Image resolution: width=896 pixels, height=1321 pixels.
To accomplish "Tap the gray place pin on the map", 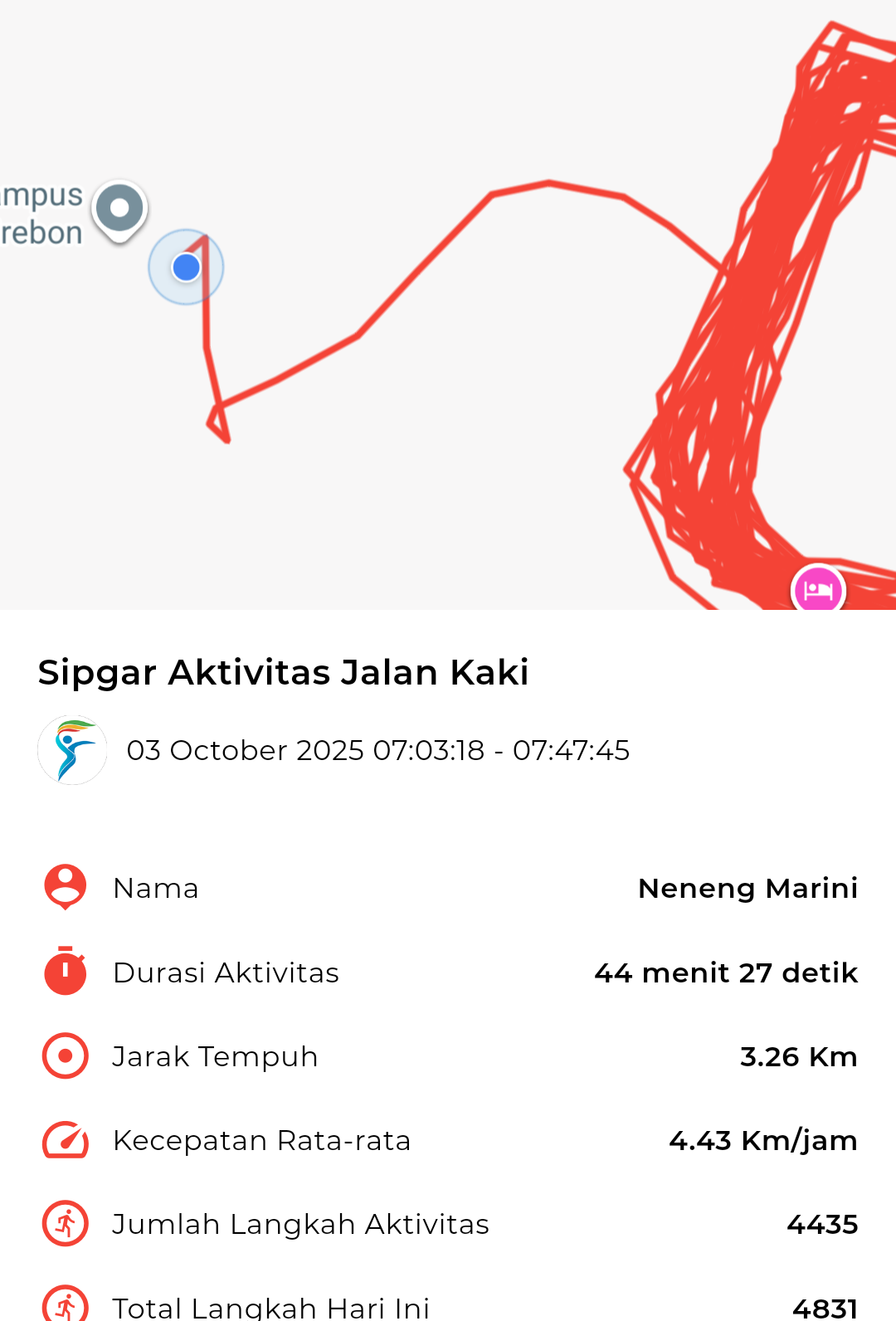I will [120, 209].
